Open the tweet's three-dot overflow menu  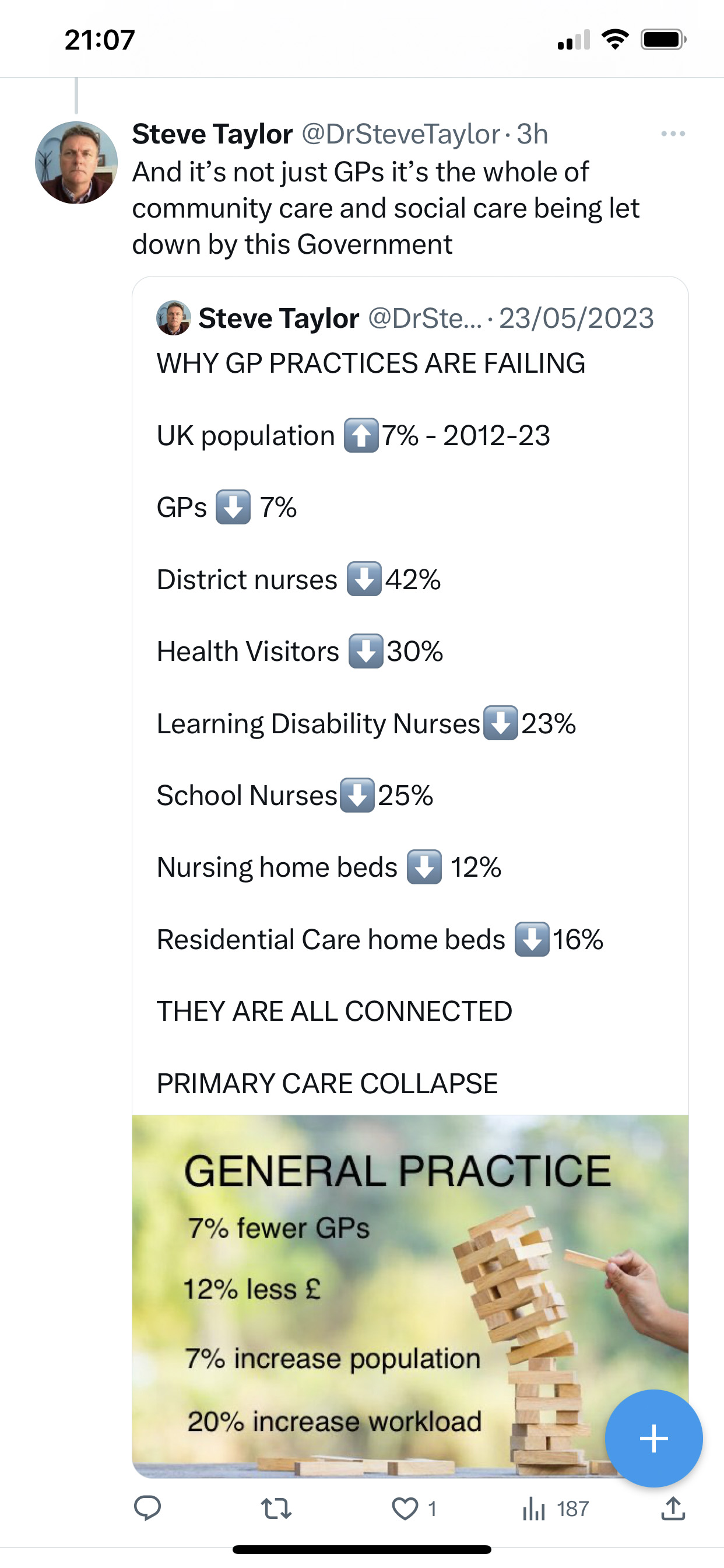[x=673, y=134]
